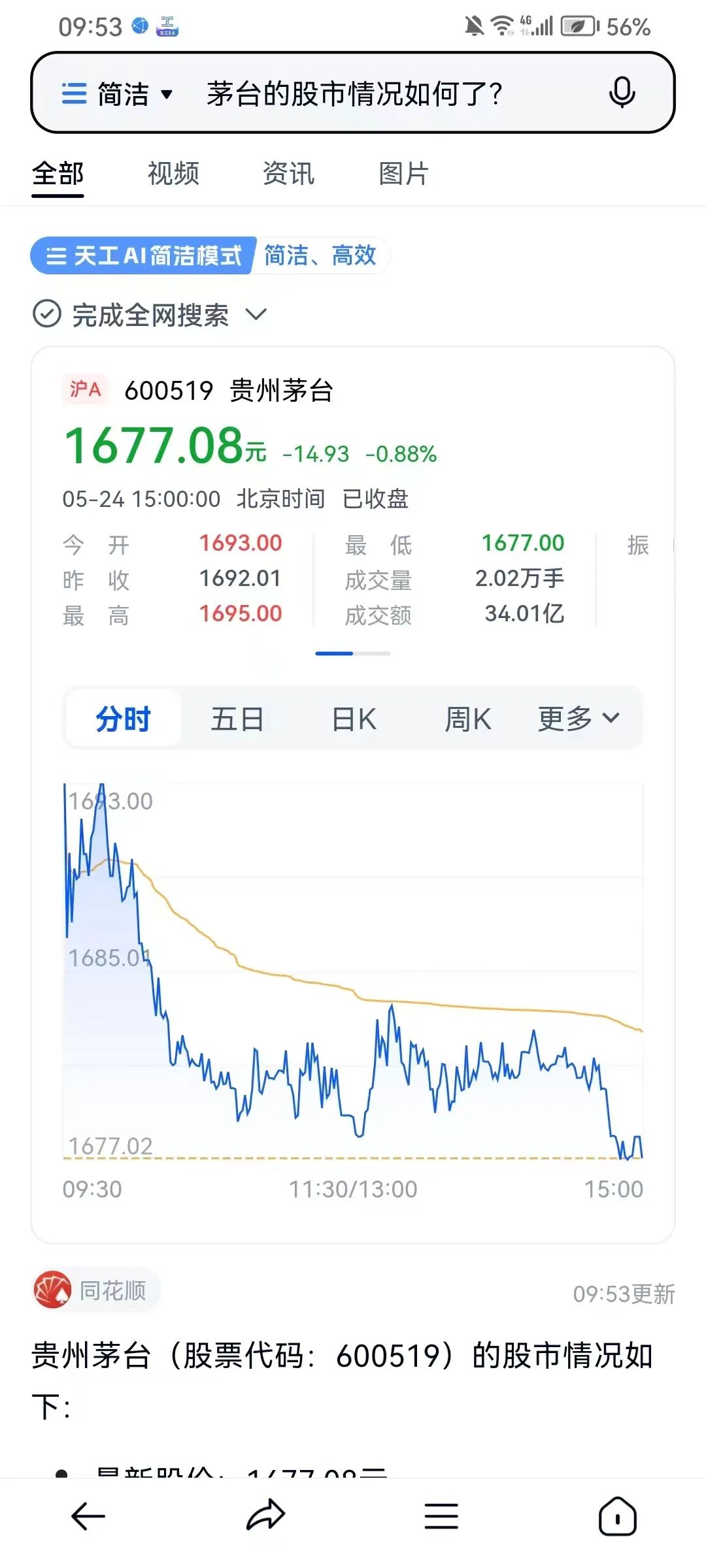Viewport: 706px width, 1568px height.
Task: Switch to the 图片 tab
Action: click(403, 174)
